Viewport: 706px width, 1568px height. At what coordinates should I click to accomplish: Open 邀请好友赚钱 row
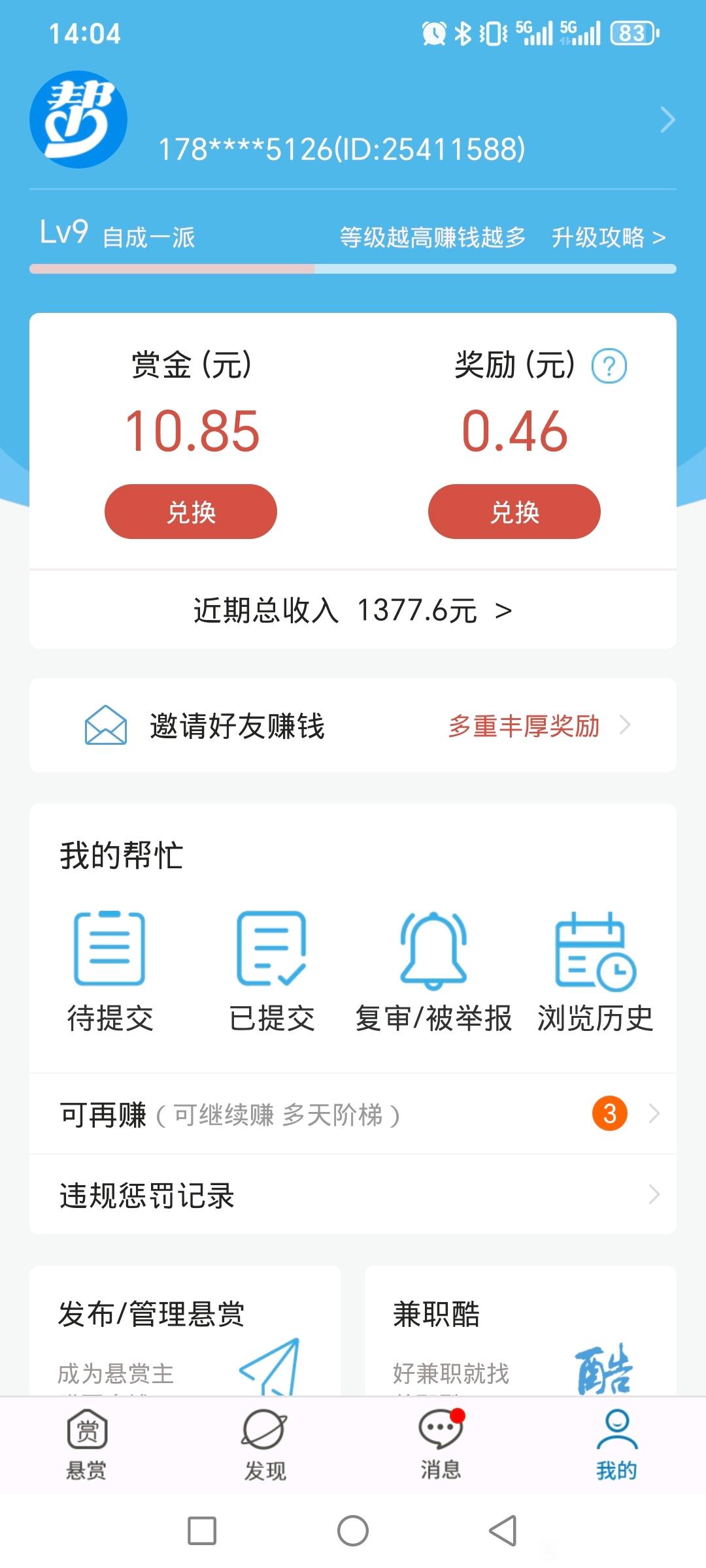pos(353,725)
